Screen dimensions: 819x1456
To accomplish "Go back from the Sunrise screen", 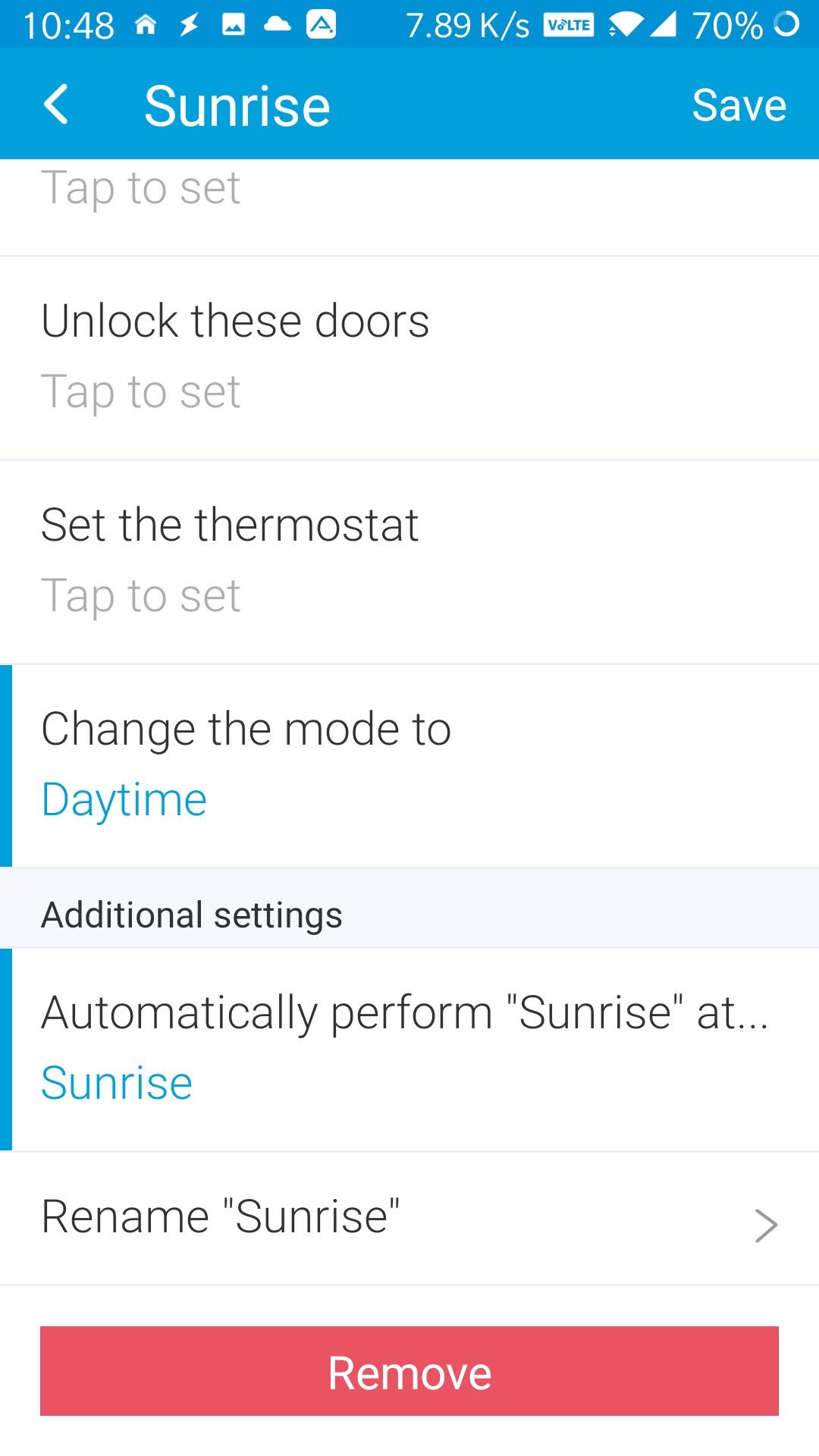I will pos(57,105).
